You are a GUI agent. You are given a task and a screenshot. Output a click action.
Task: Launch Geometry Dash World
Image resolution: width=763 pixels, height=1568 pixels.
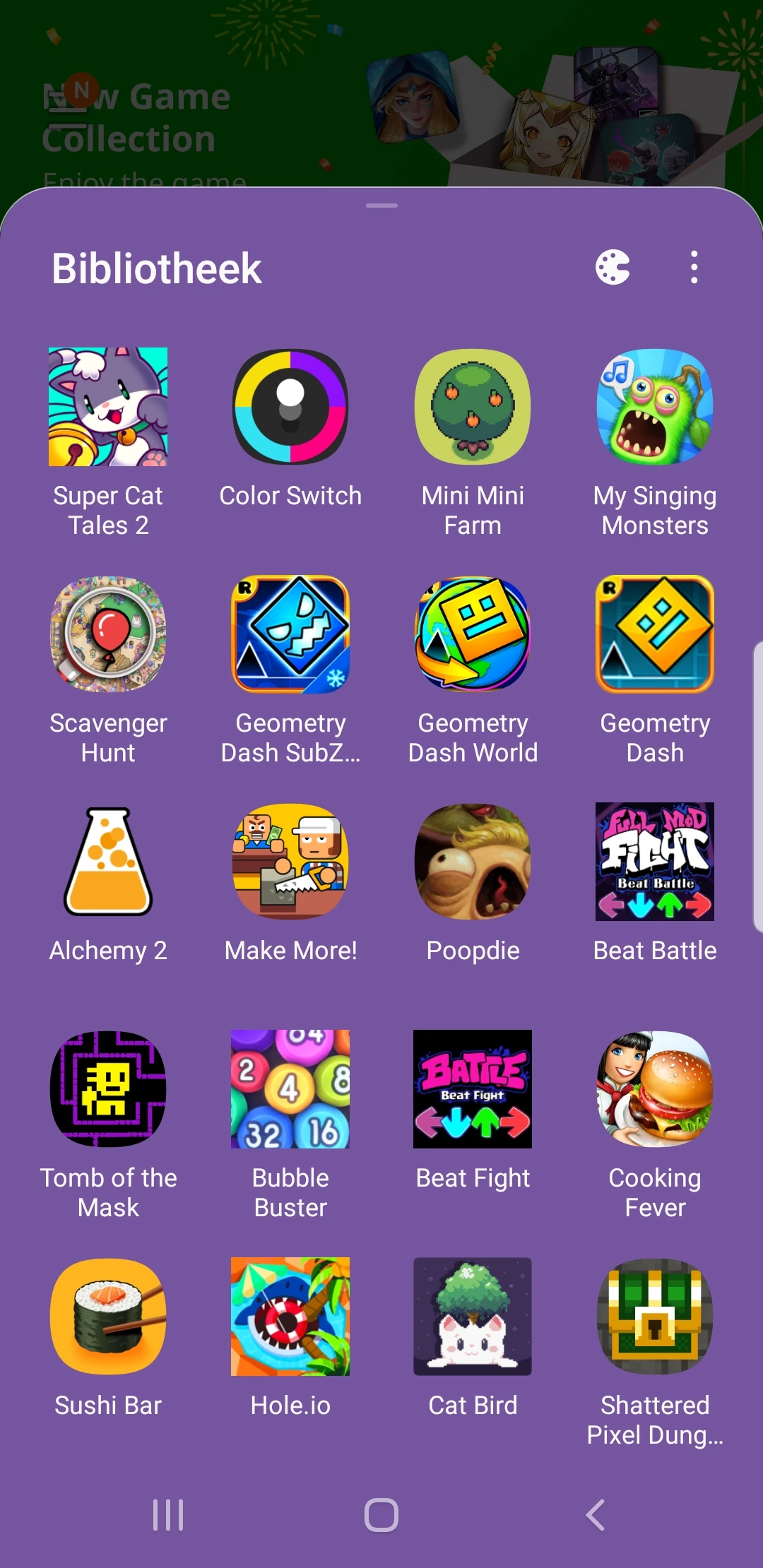[472, 634]
